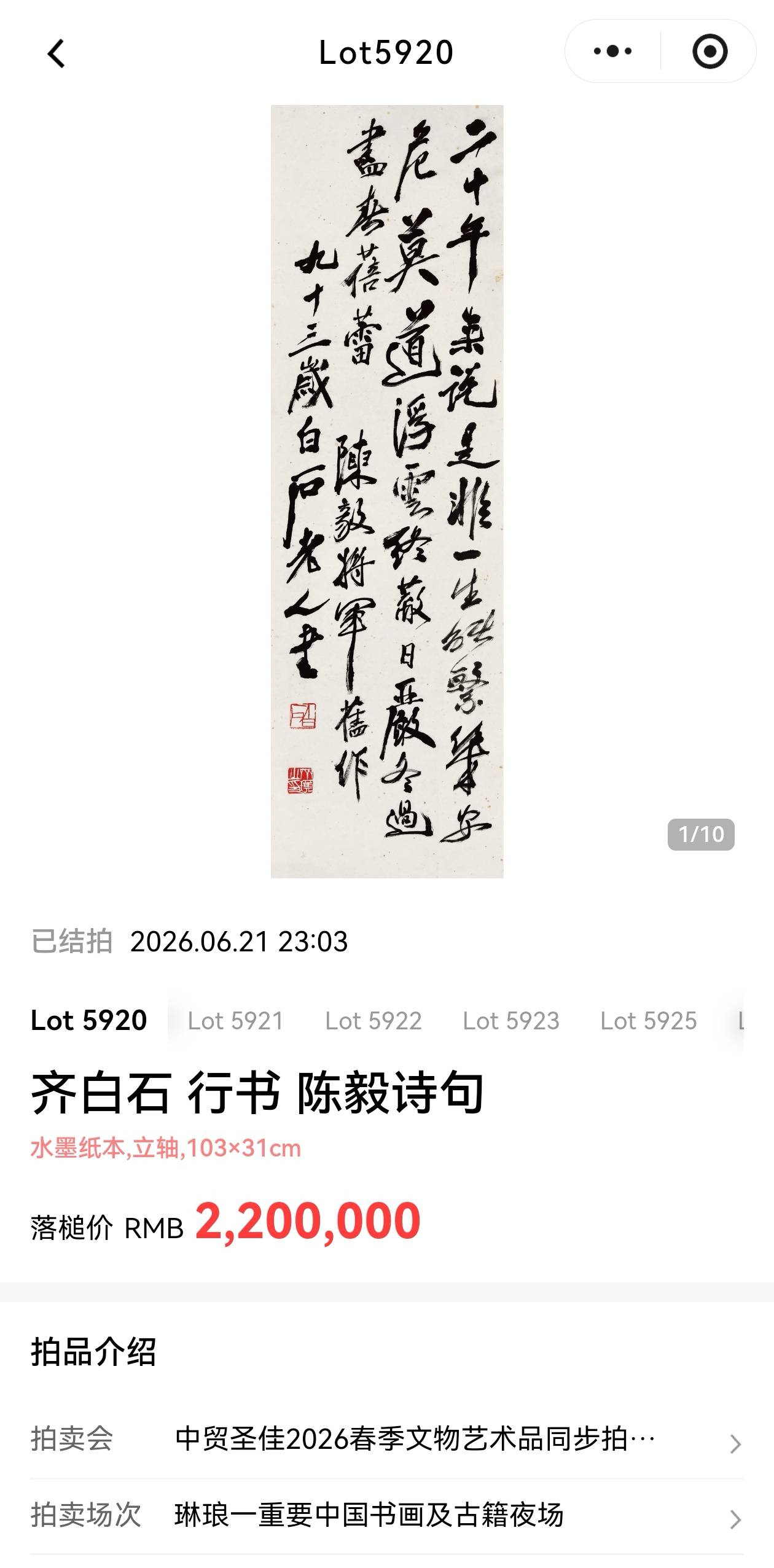Close the mini program via circle icon
Screen dimensions: 774x1568
coord(709,52)
